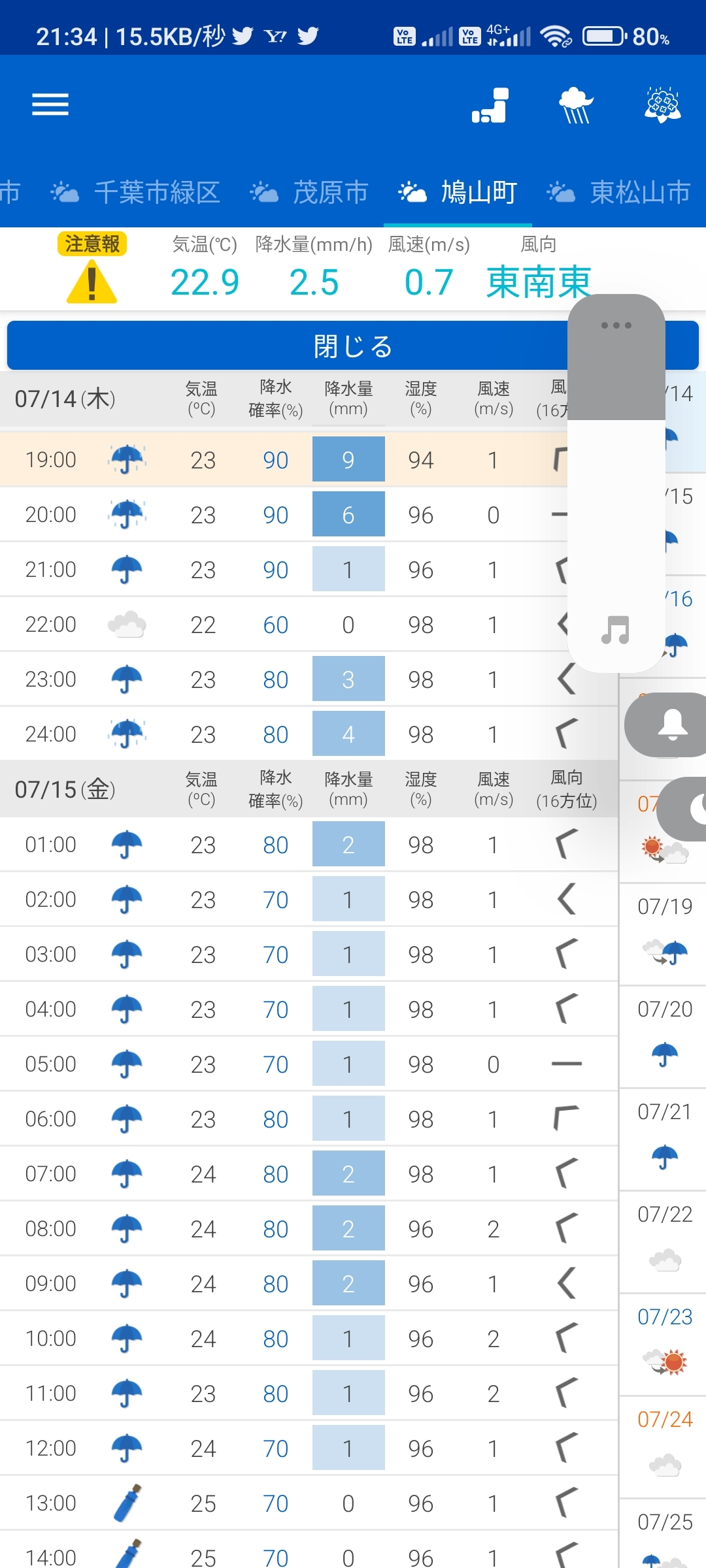The width and height of the screenshot is (706, 1568).
Task: Switch to the 東松山市 location tab
Action: click(x=620, y=193)
